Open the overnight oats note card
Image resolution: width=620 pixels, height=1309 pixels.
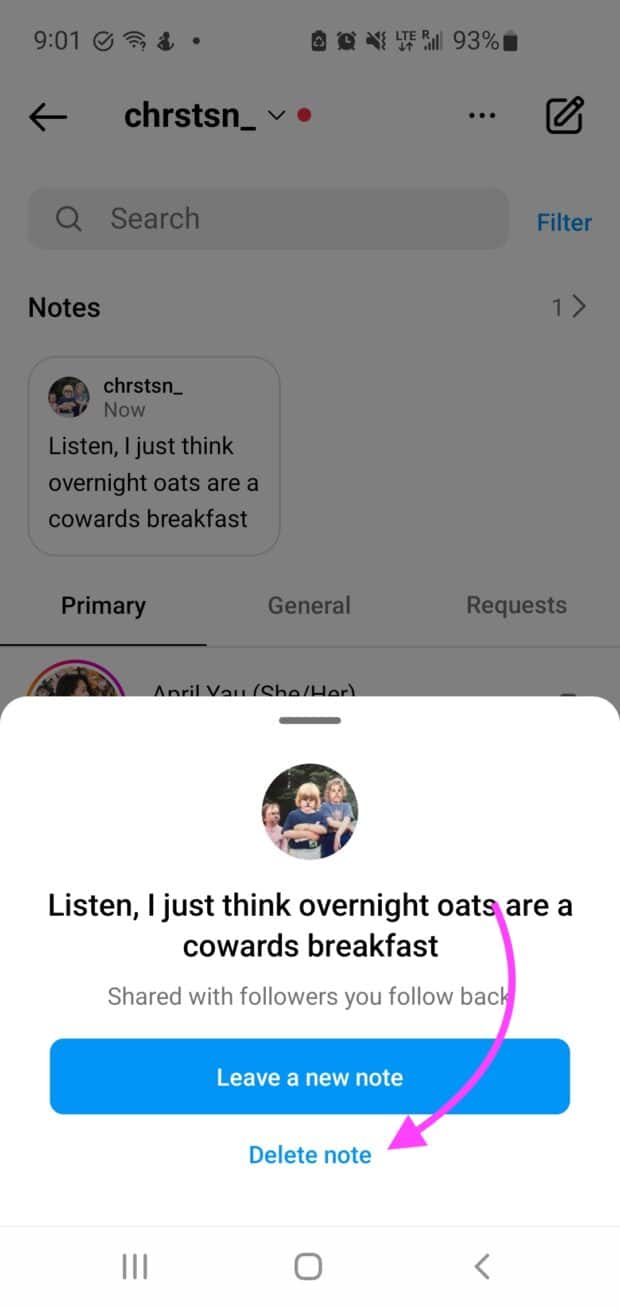point(154,456)
